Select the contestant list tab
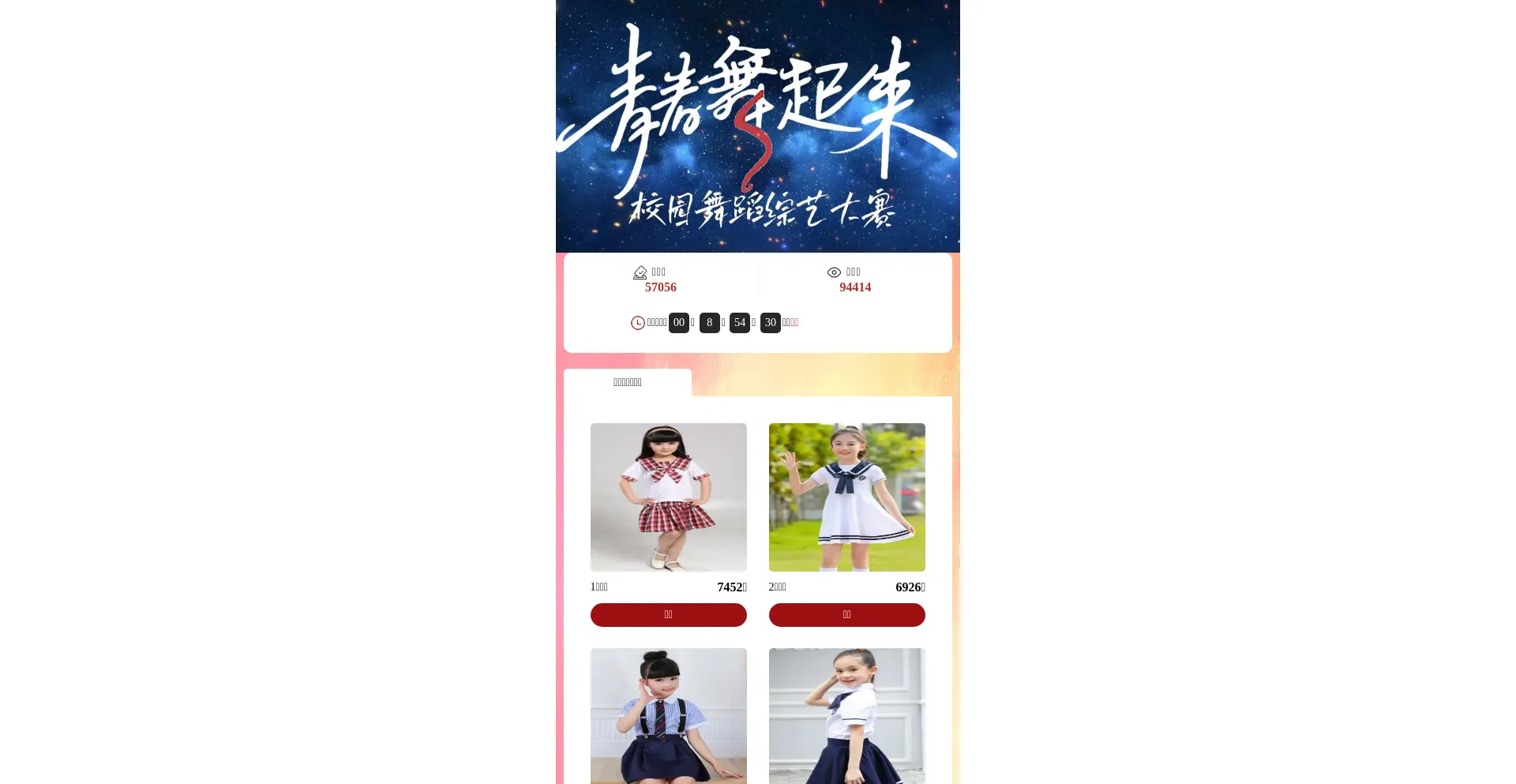The height and width of the screenshot is (784, 1516). [x=627, y=382]
